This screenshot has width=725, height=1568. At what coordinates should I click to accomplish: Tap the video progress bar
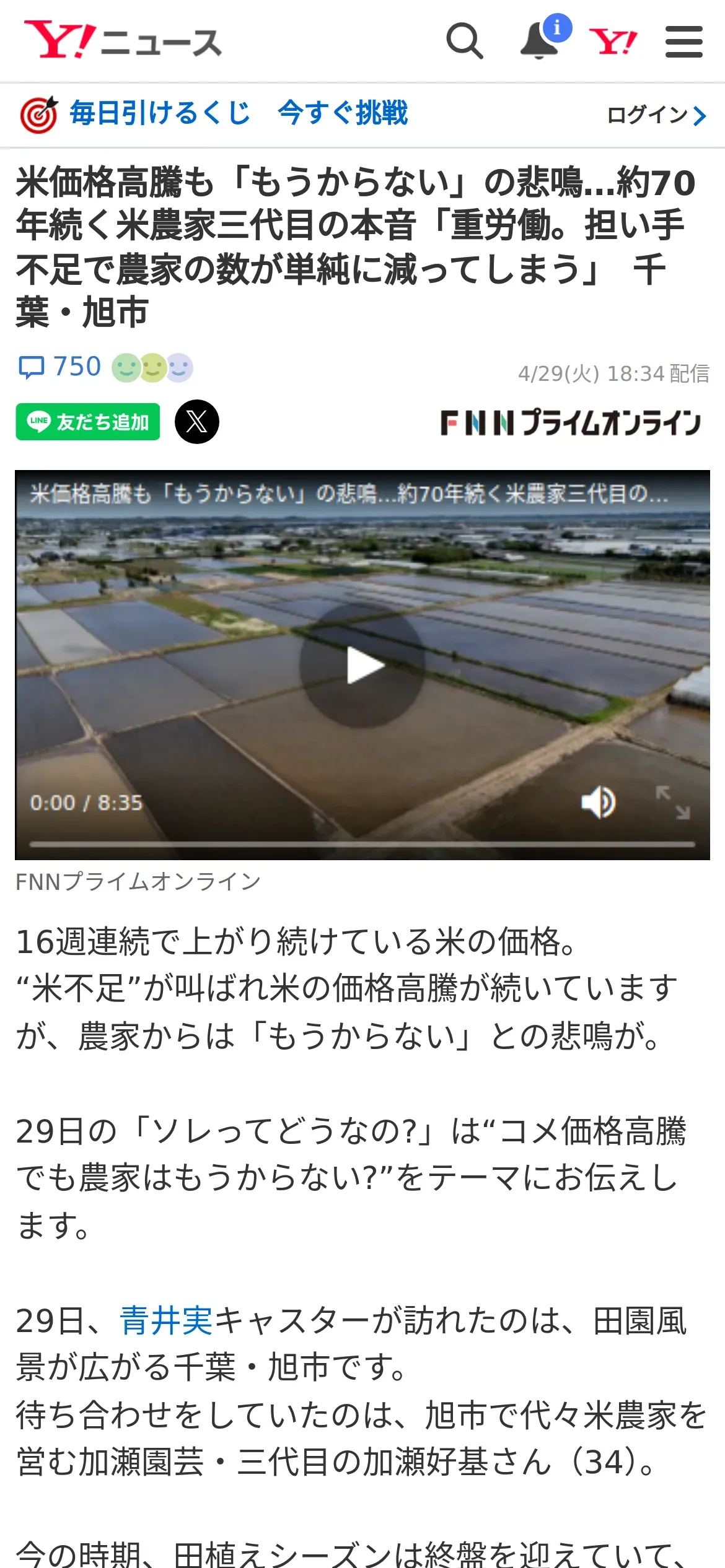tap(362, 844)
